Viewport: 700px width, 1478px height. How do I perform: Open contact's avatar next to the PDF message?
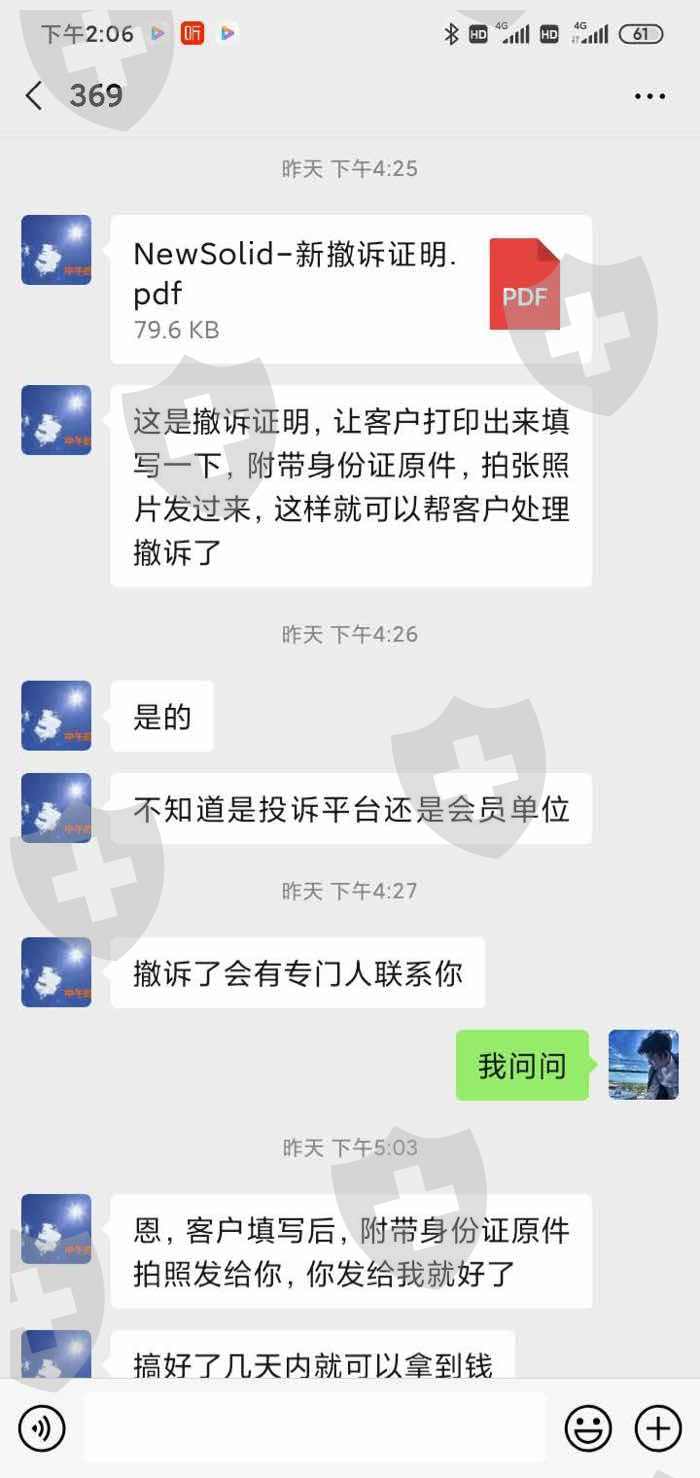click(x=56, y=250)
